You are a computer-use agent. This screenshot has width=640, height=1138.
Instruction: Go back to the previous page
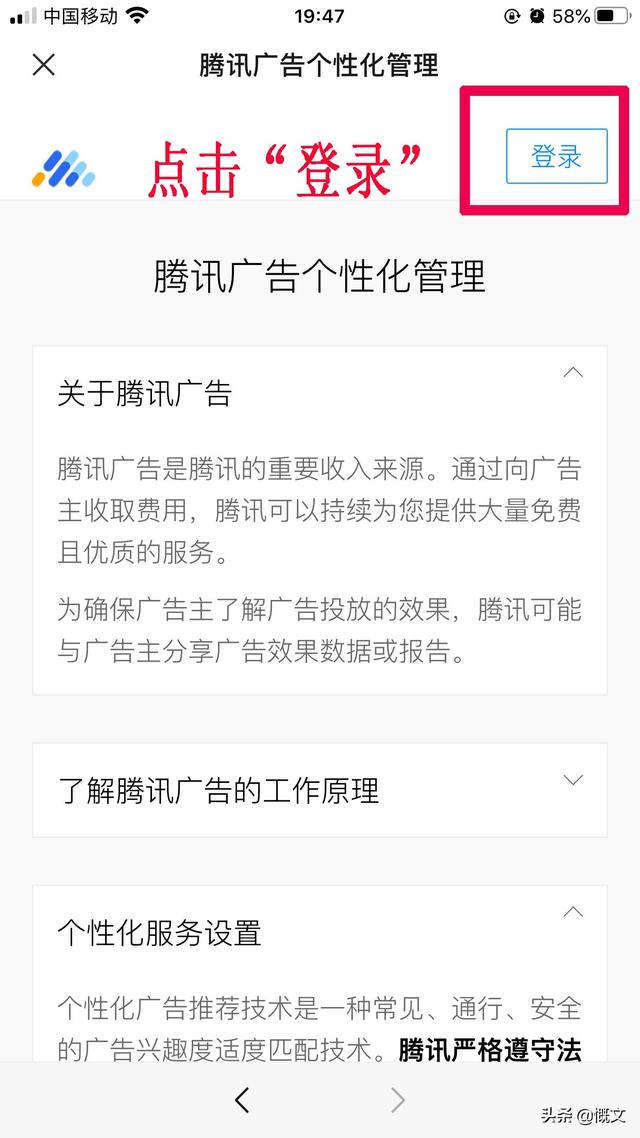[x=242, y=1100]
